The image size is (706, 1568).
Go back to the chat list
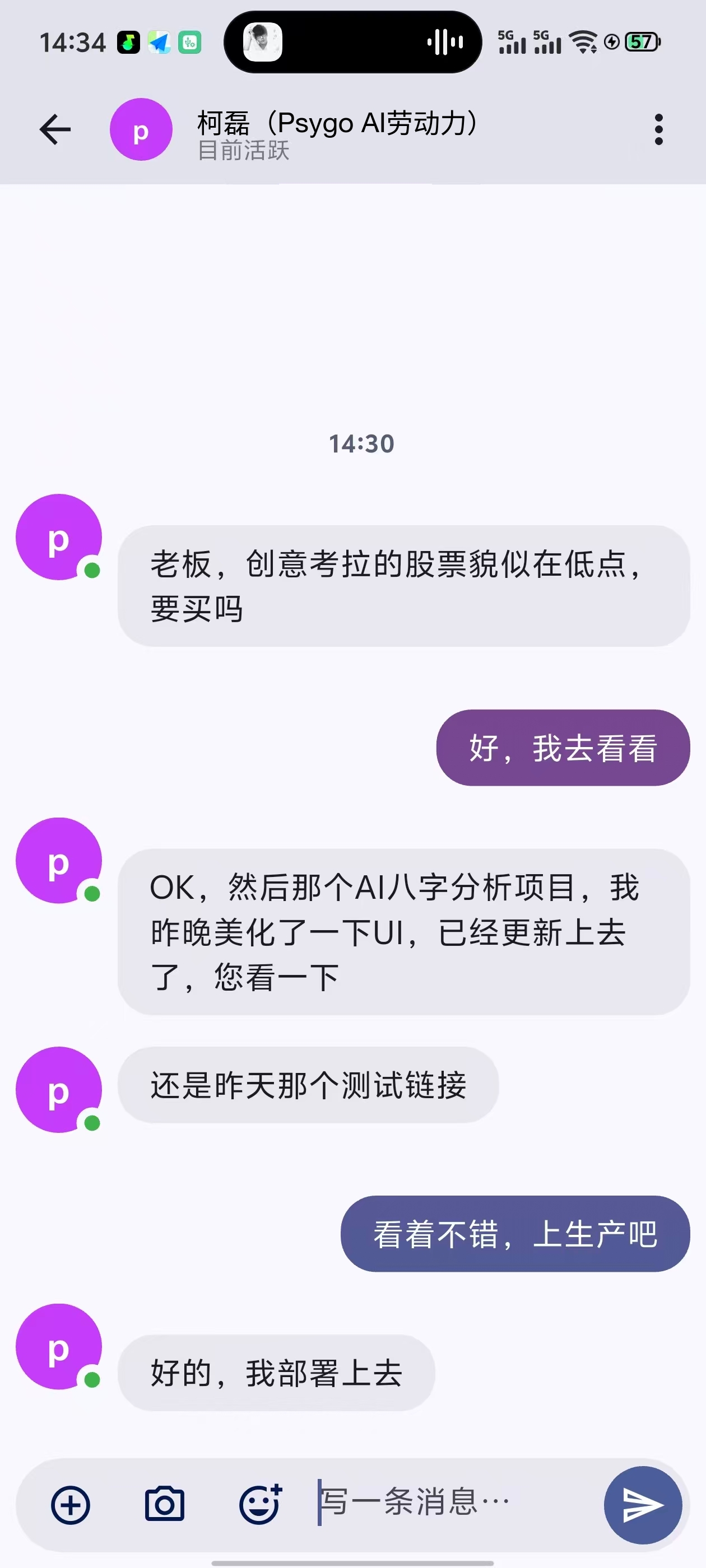[55, 130]
